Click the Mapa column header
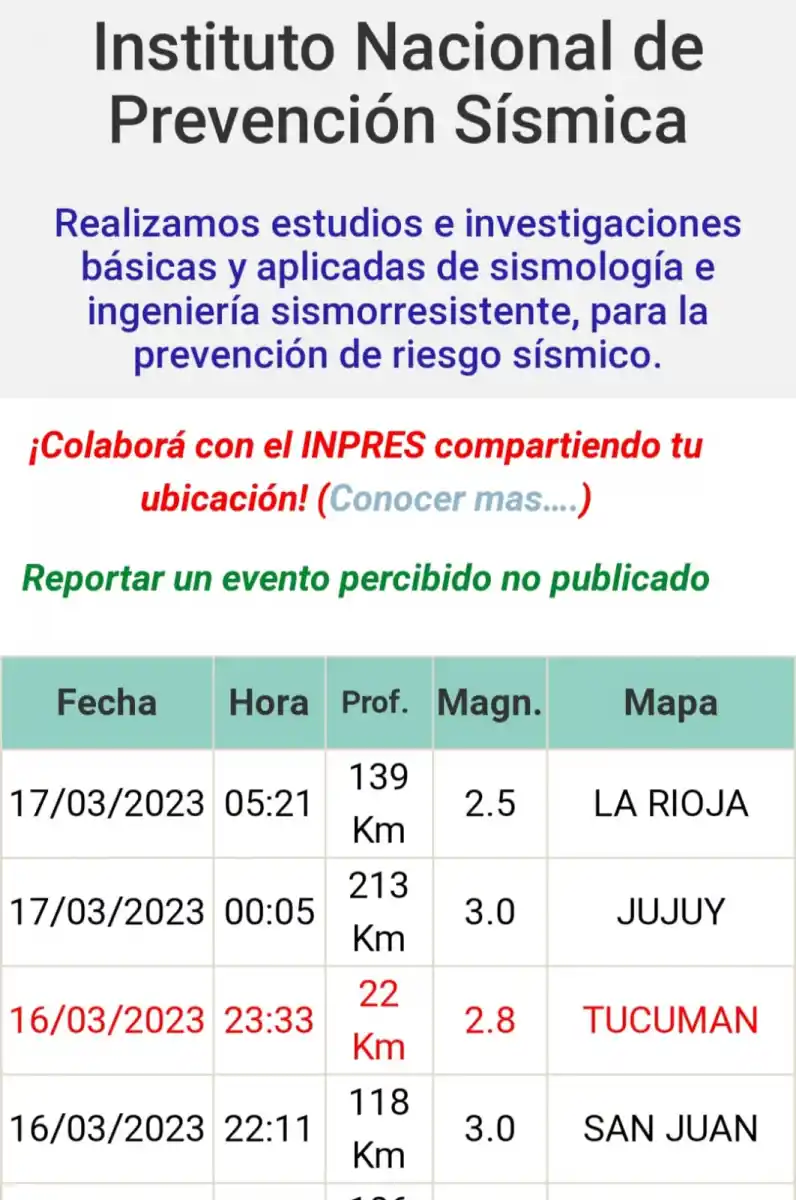This screenshot has height=1200, width=796. tap(670, 702)
